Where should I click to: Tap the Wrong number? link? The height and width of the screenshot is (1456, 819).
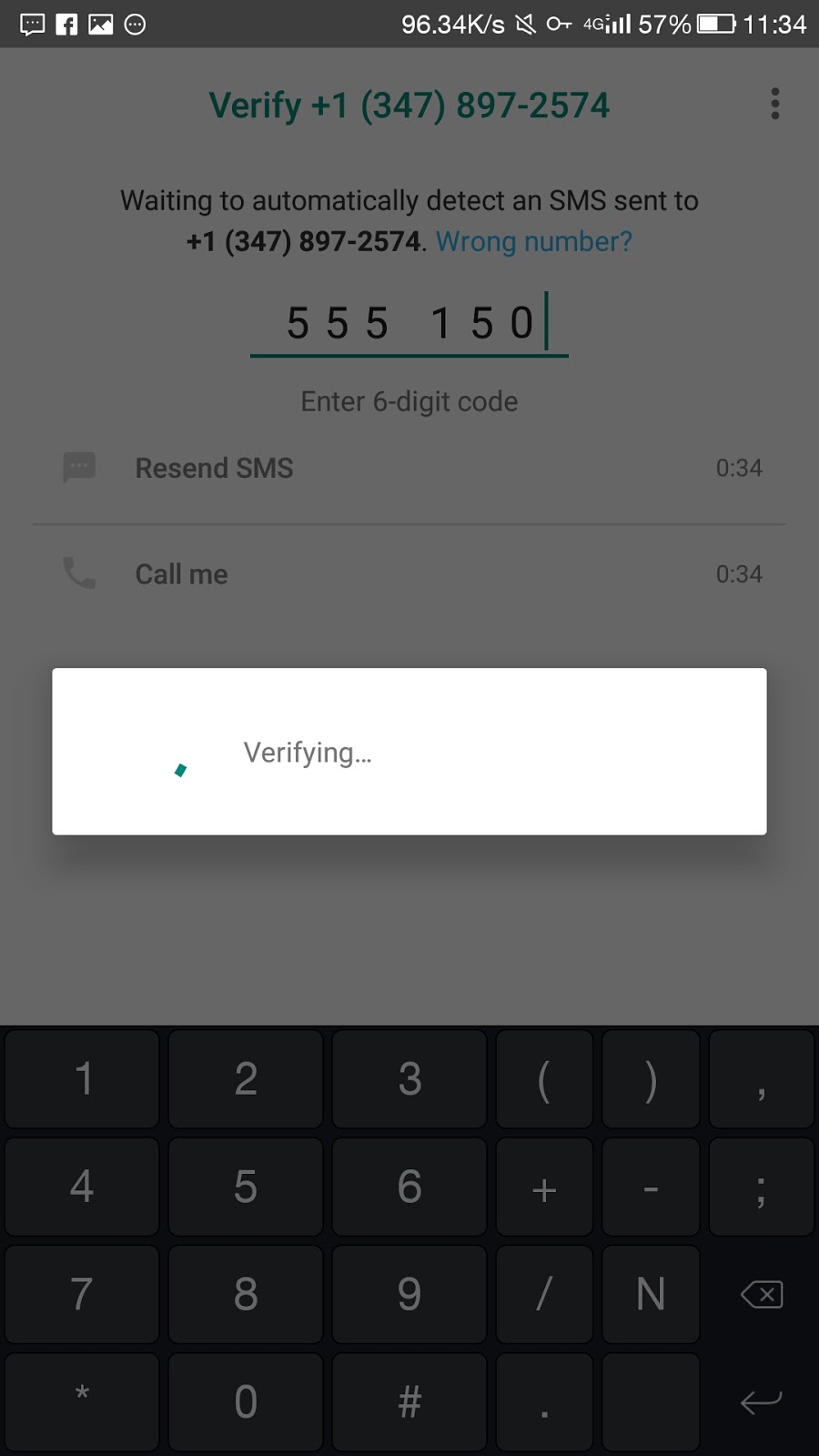[533, 242]
